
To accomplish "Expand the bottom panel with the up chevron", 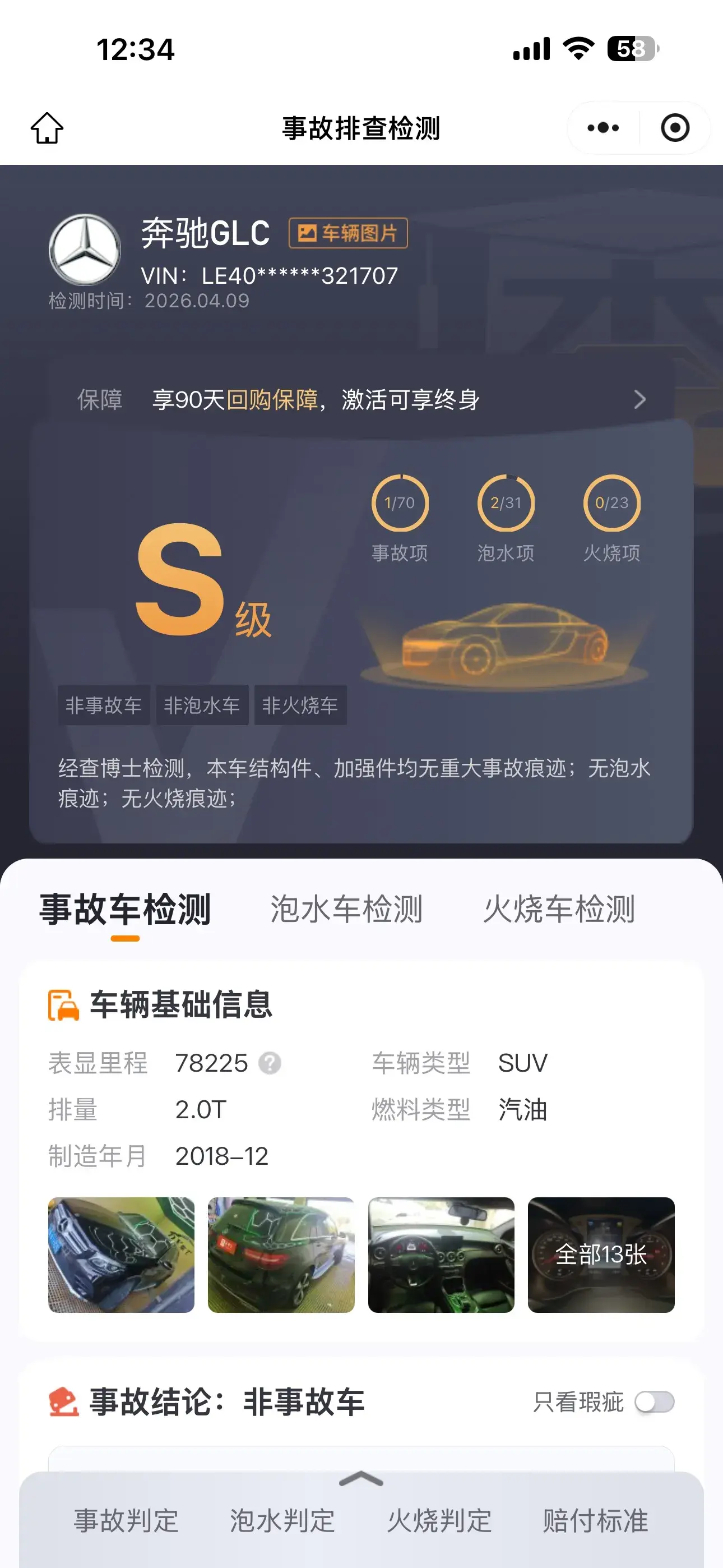I will click(361, 1479).
